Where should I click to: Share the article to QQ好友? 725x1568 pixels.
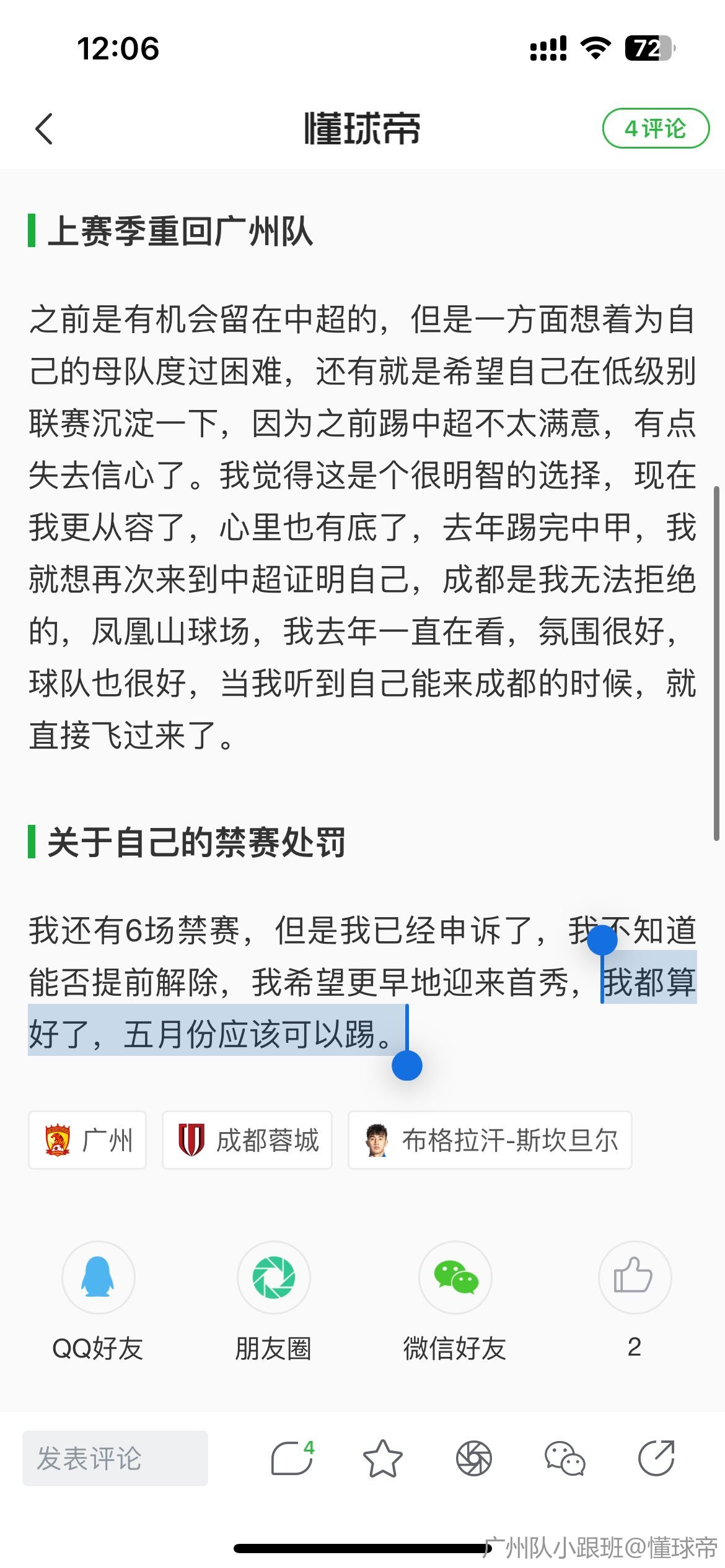tap(98, 1278)
